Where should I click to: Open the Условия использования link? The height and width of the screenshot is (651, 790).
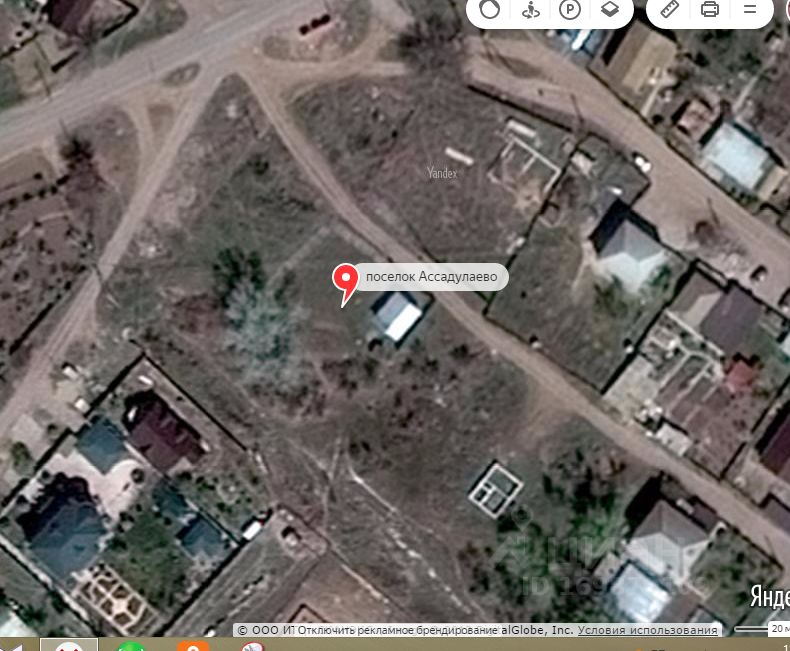click(648, 630)
